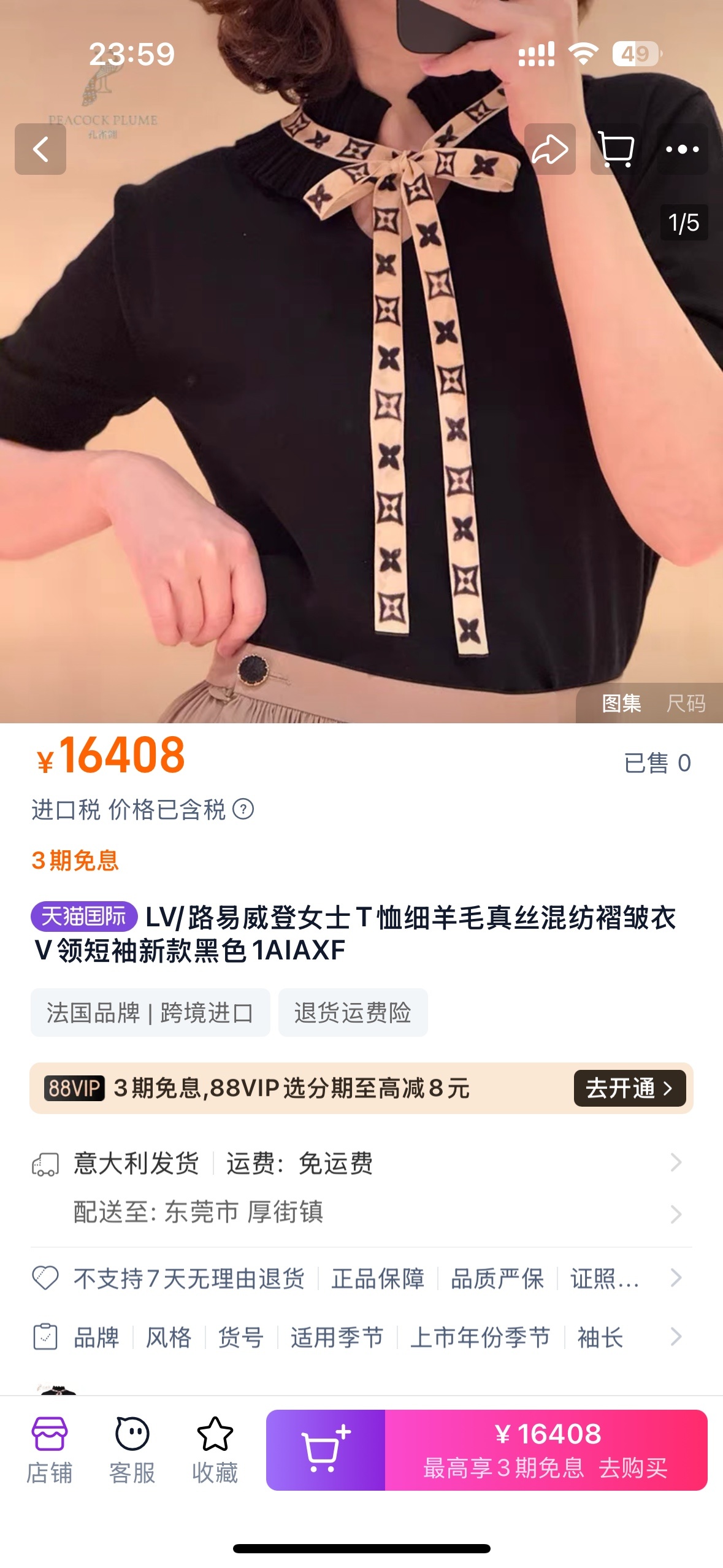
Task: Switch to the 尺码 tab
Action: click(686, 703)
